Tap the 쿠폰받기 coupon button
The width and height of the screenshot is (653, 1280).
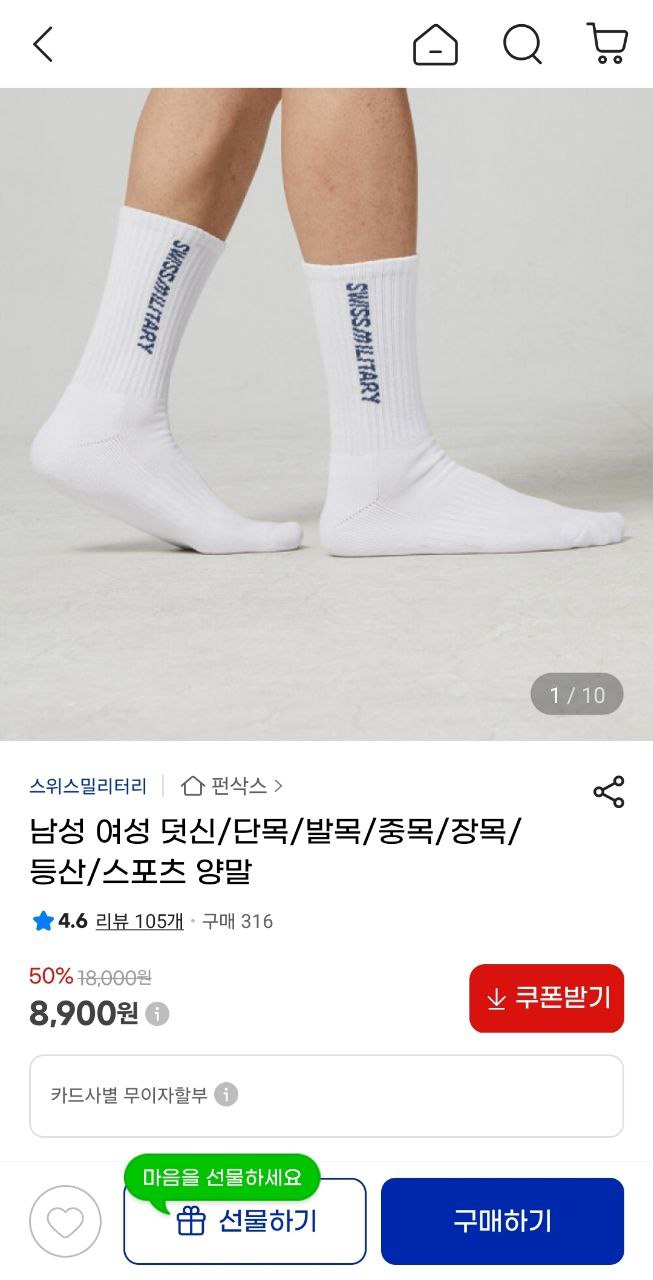[546, 998]
